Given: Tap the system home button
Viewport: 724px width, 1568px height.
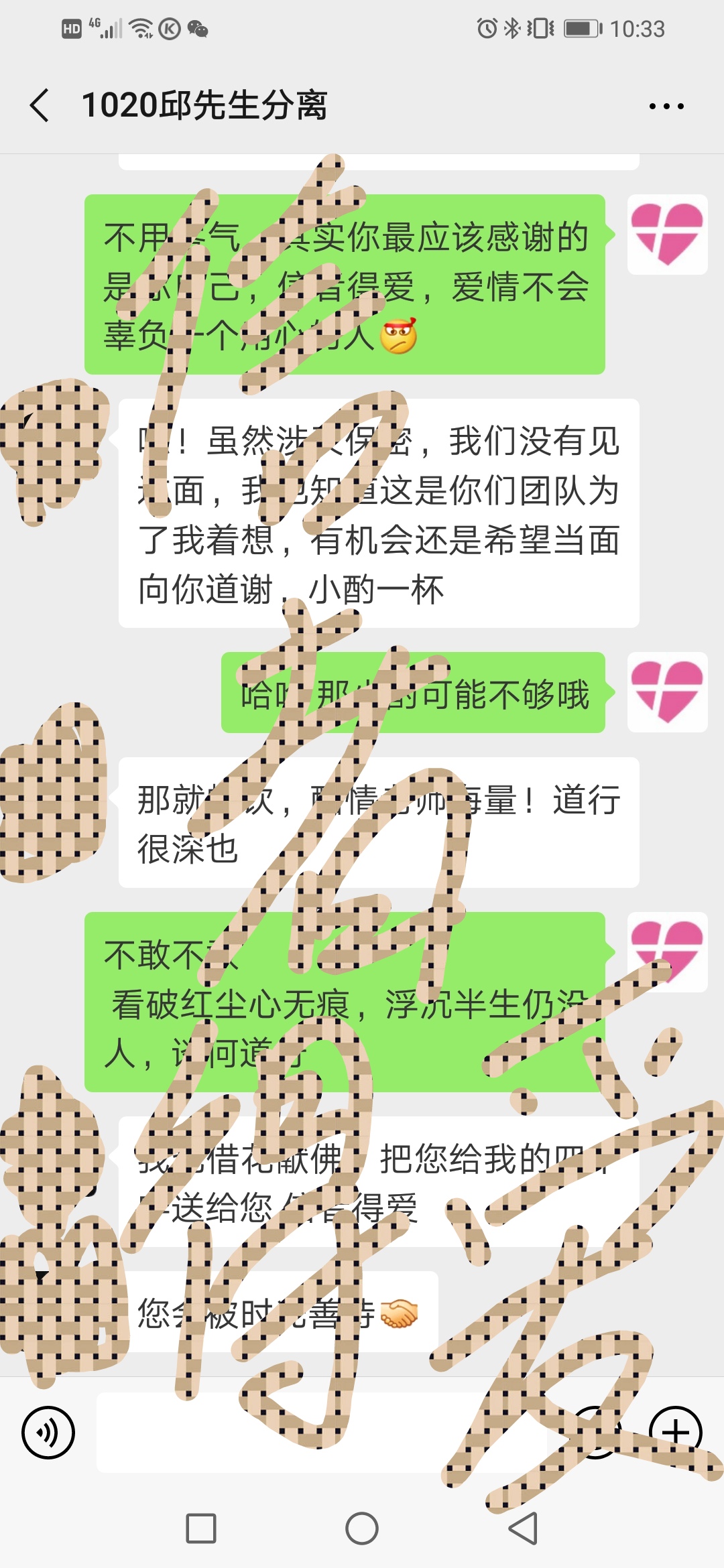Looking at the screenshot, I should tap(362, 1528).
